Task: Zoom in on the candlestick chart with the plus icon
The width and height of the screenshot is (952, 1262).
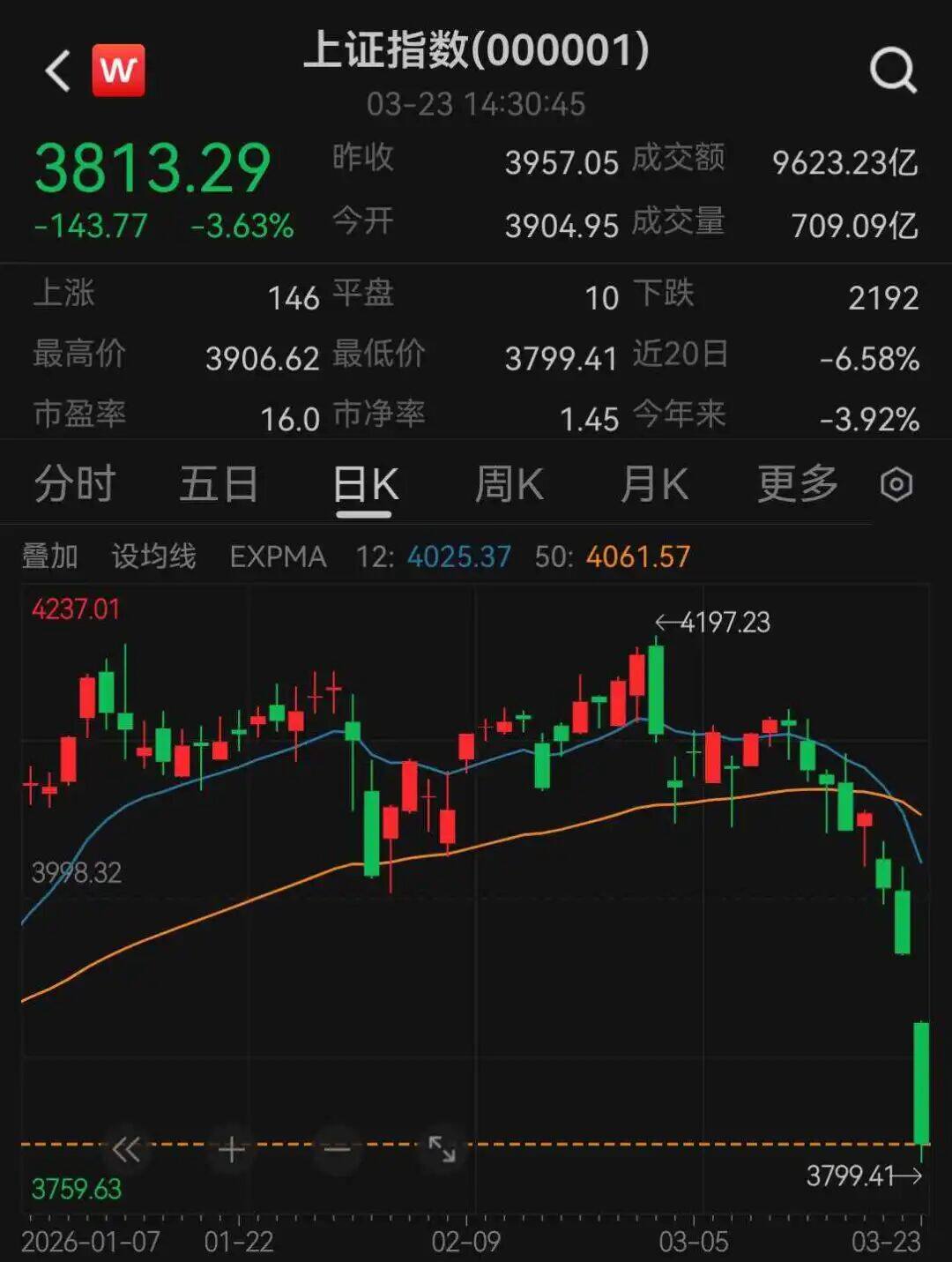Action: 229,1149
